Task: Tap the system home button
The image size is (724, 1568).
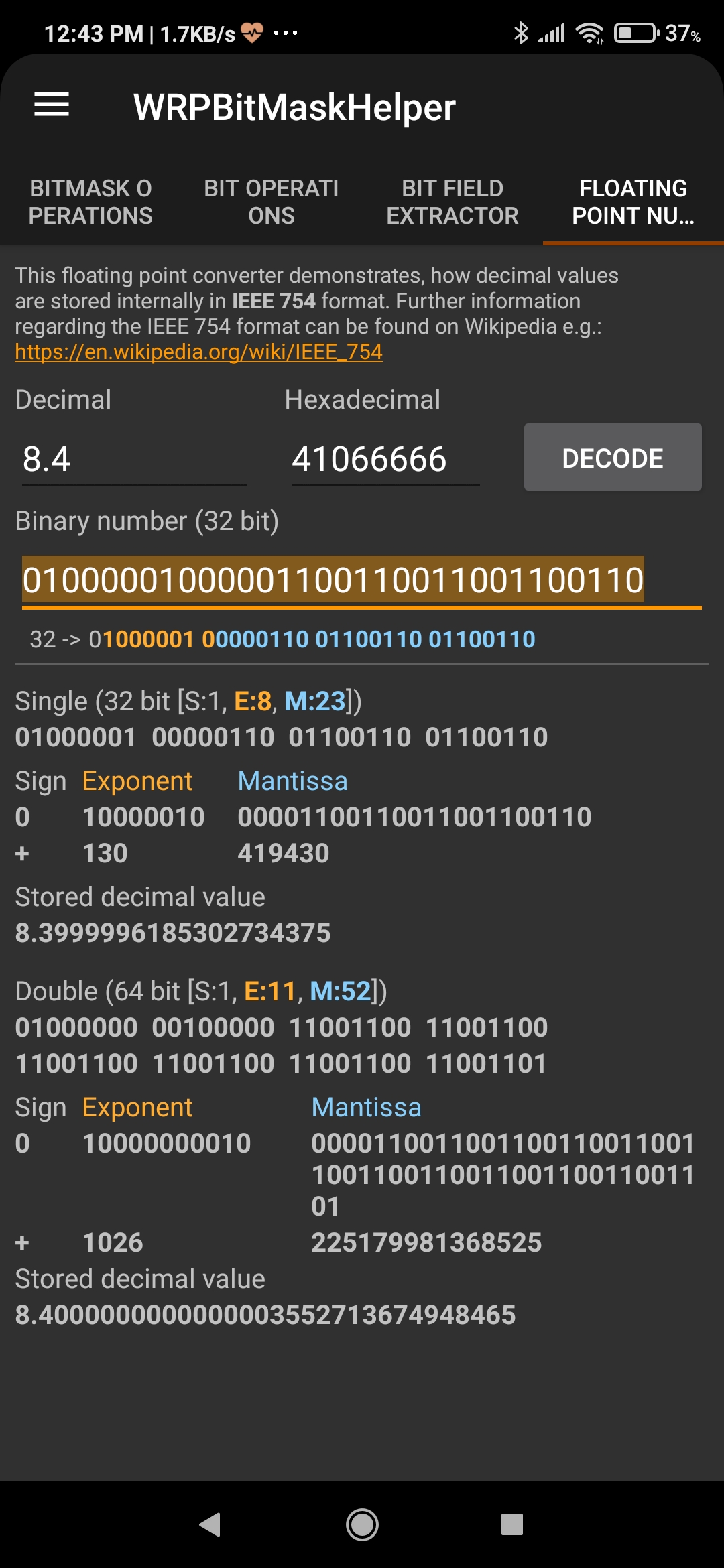Action: pyautogui.click(x=362, y=1524)
